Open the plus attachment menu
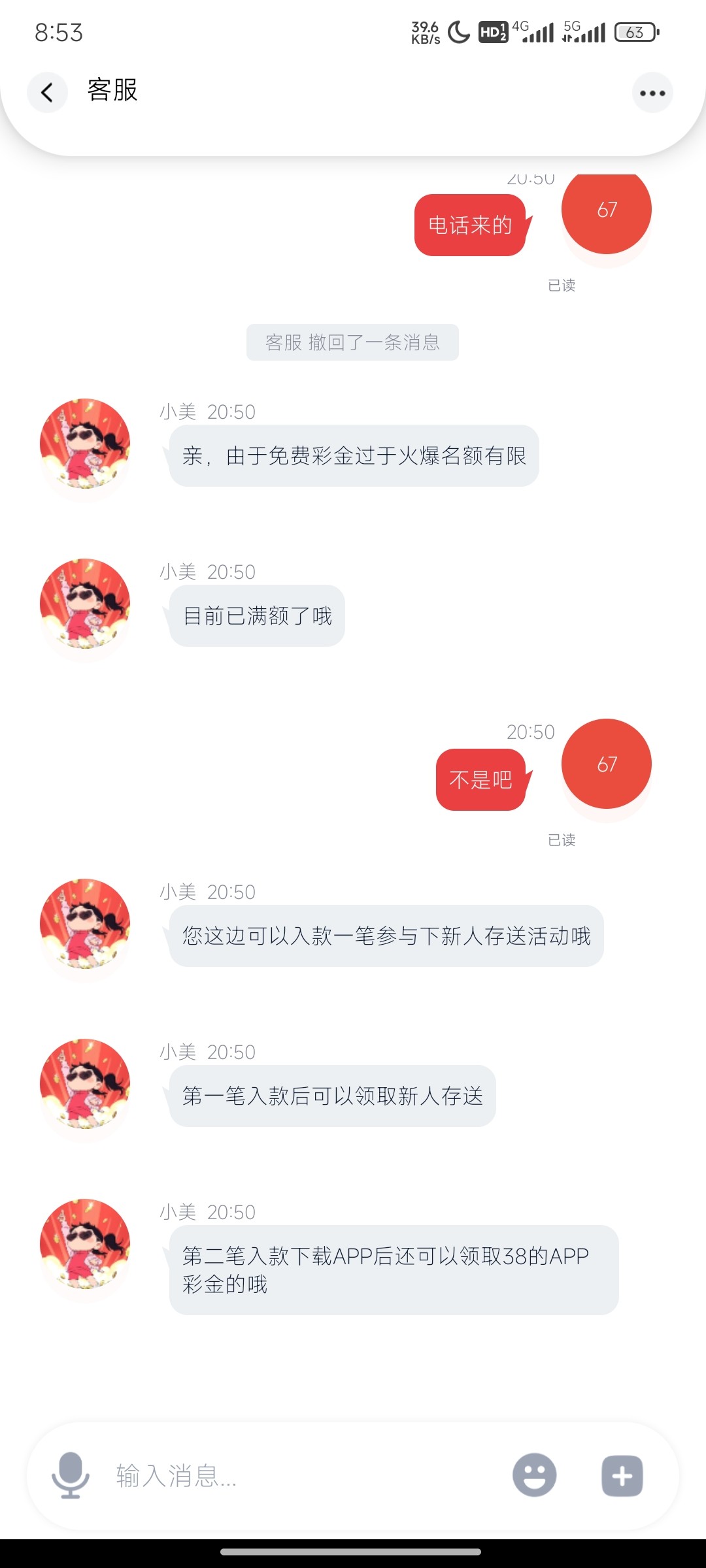This screenshot has width=706, height=1568. (622, 1475)
